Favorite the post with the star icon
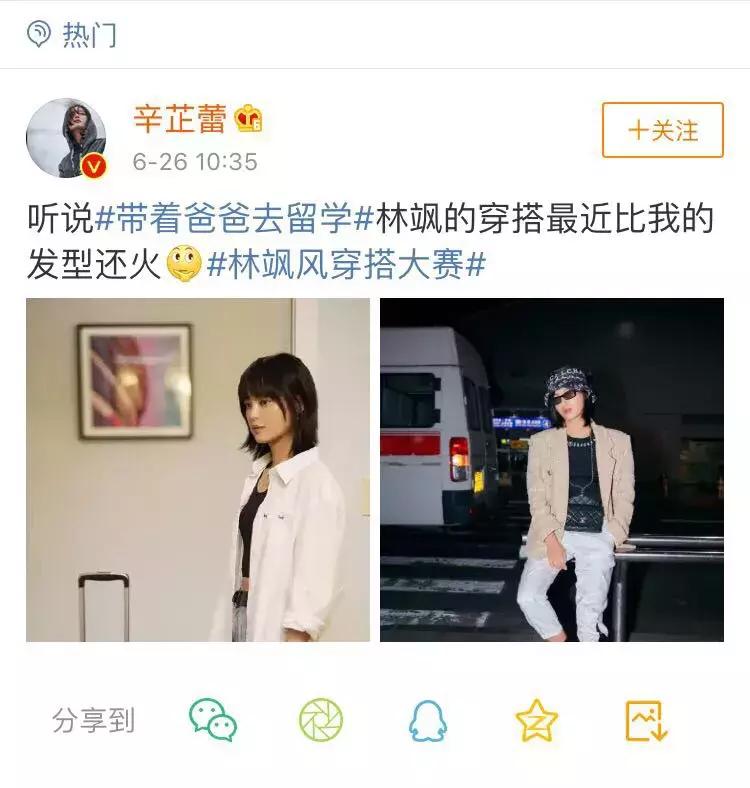This screenshot has height=788, width=750. coord(537,716)
